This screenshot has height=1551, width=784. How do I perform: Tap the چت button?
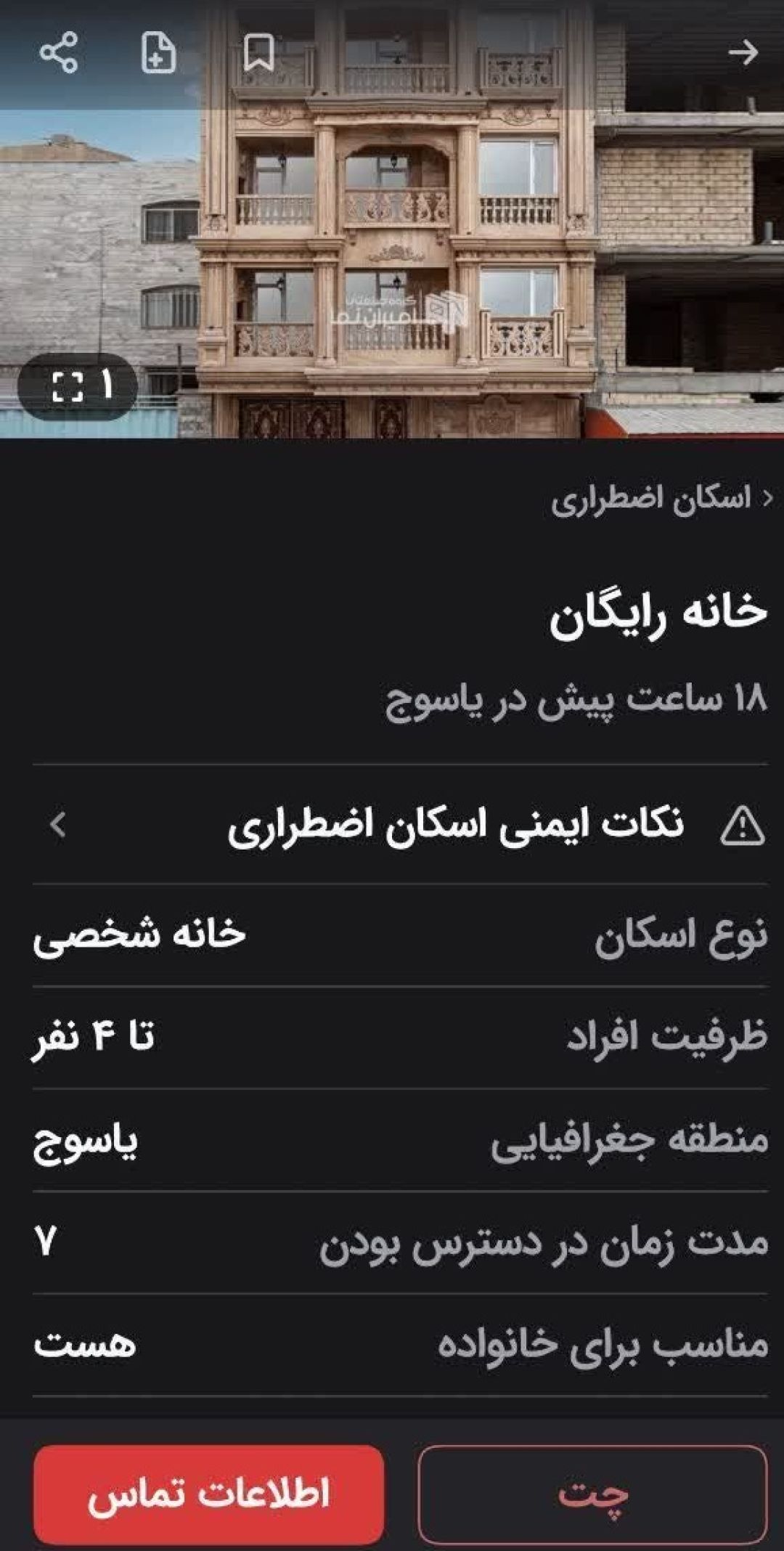click(592, 1494)
